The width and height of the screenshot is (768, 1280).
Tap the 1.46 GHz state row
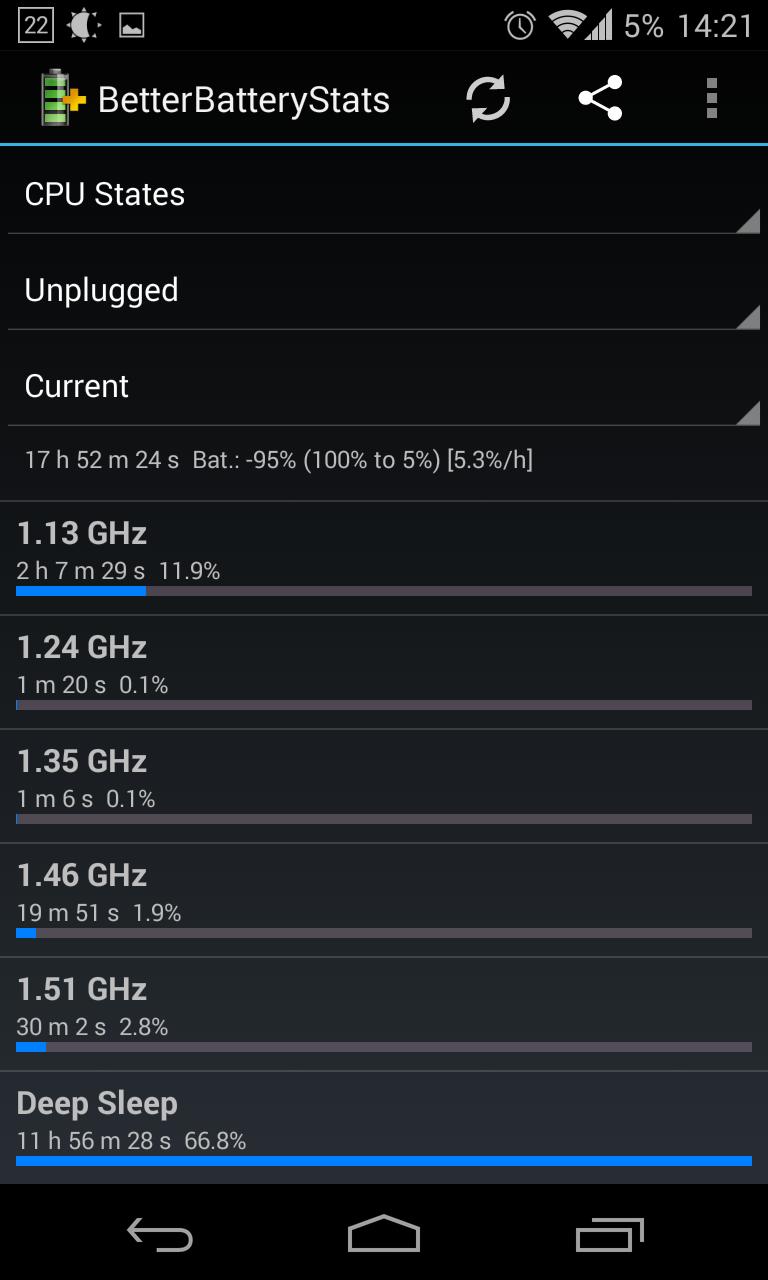point(384,900)
